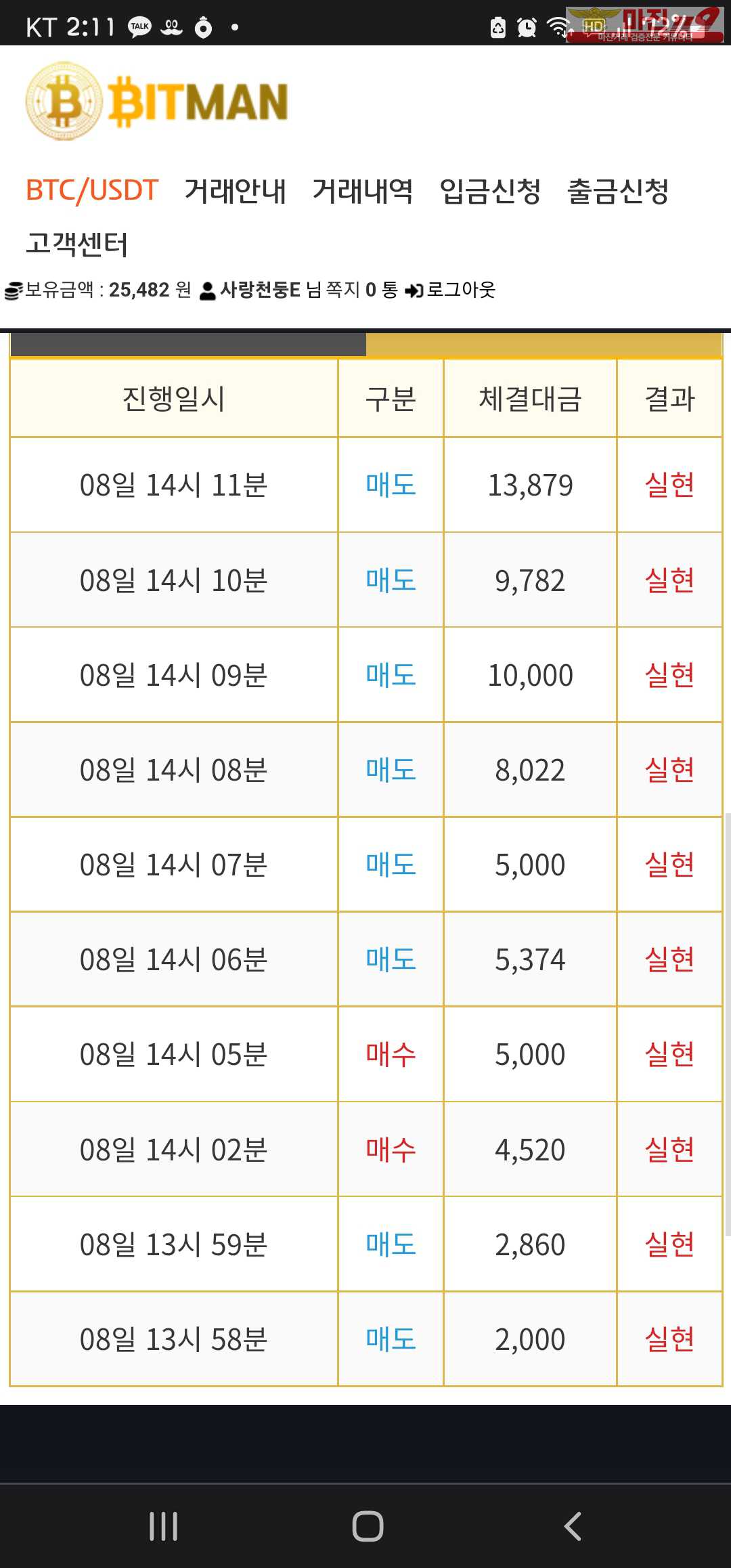
Task: Log out via 로그아웃
Action: coord(451,290)
